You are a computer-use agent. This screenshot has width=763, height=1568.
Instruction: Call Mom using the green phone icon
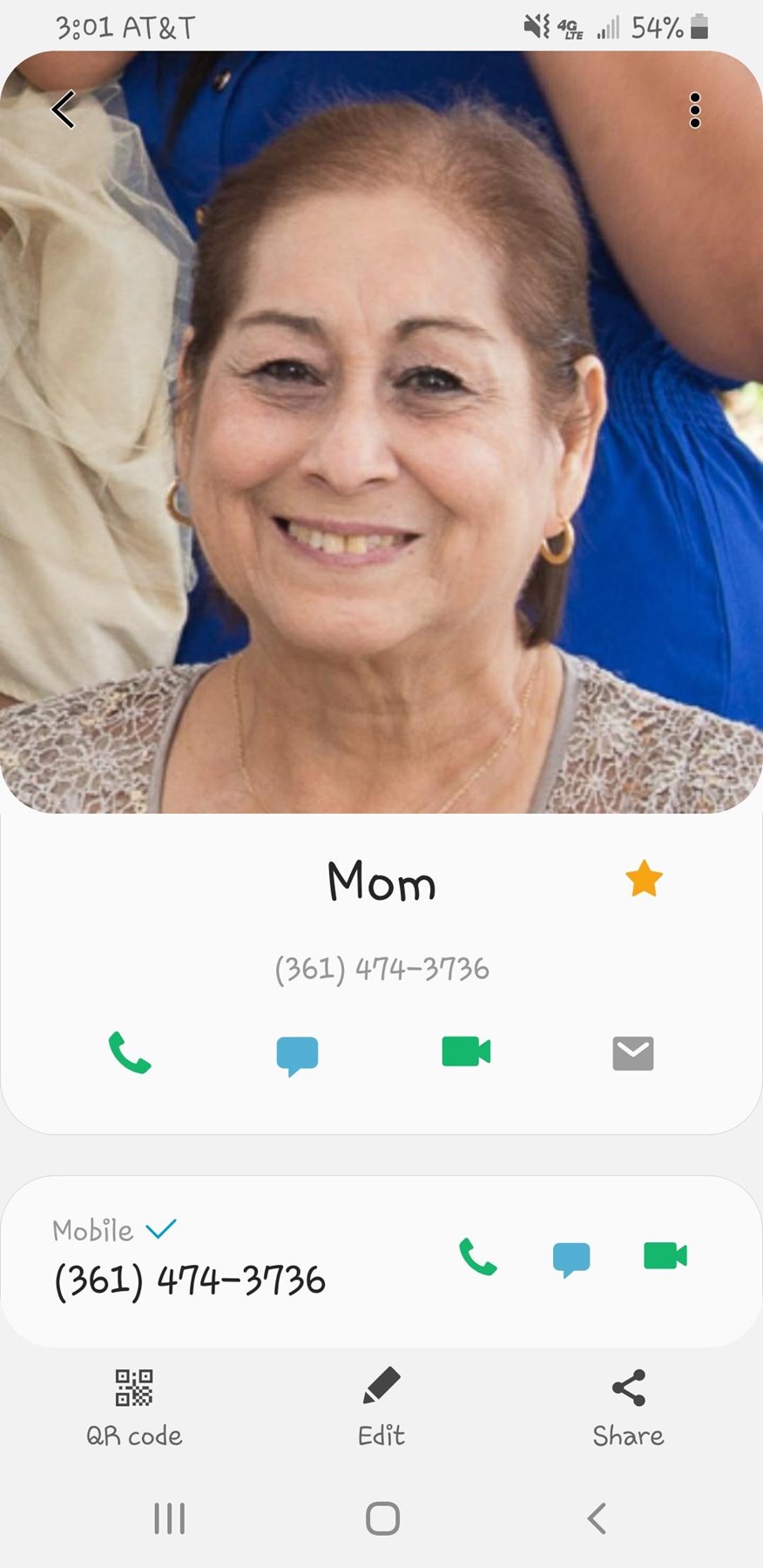131,1053
